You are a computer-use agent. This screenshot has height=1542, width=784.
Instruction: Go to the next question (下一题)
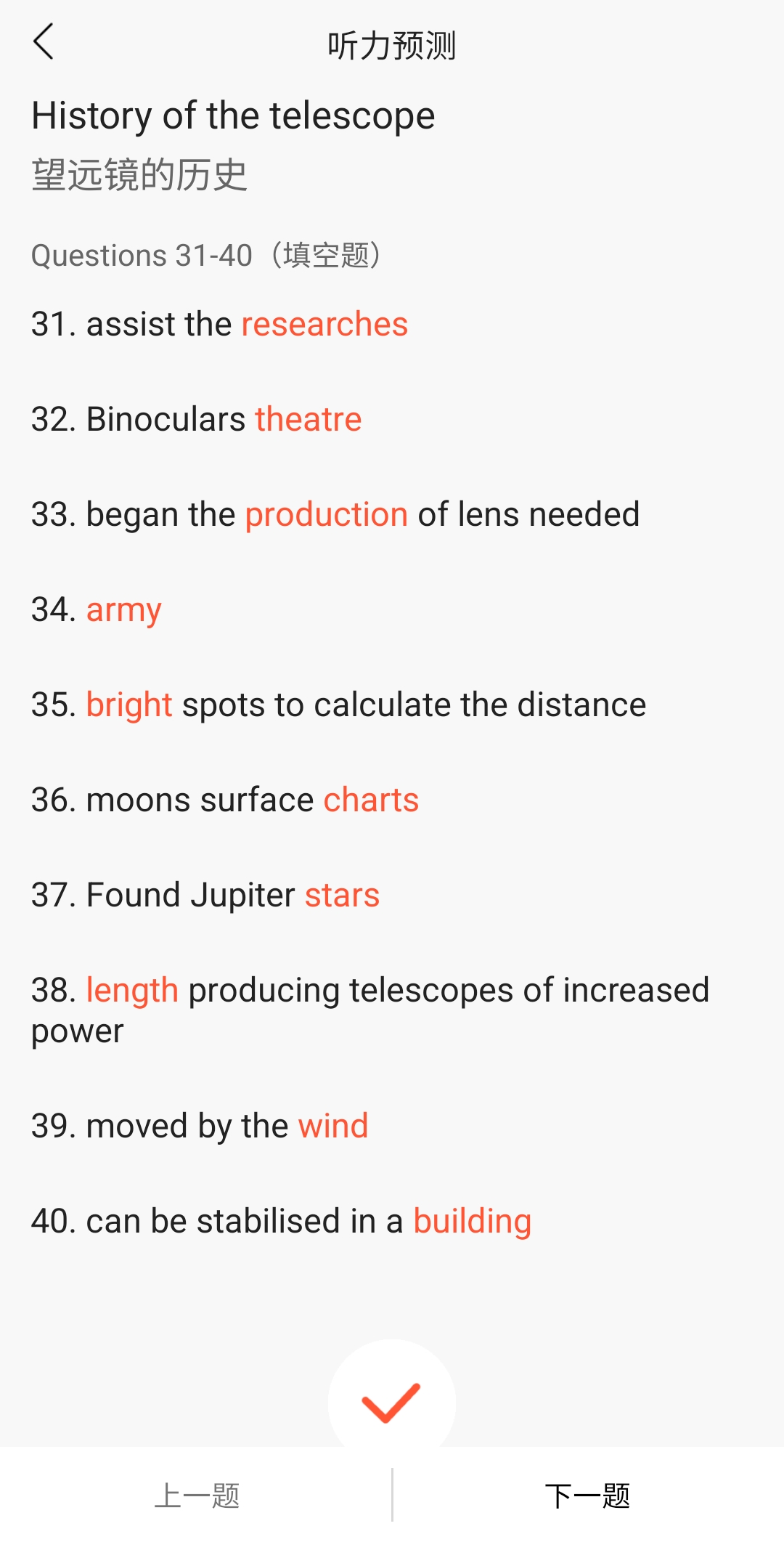[x=588, y=1496]
